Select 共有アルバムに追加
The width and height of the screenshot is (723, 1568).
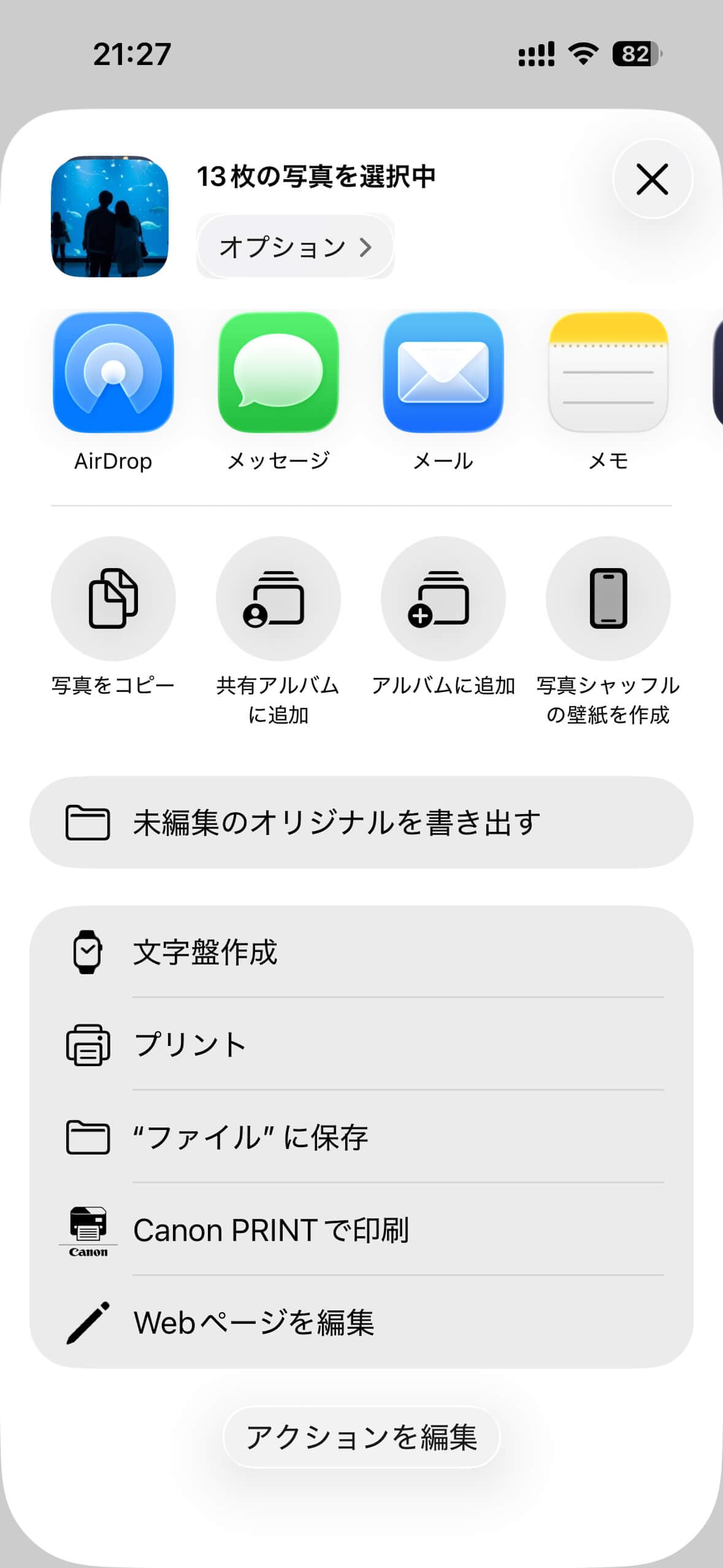tap(278, 598)
